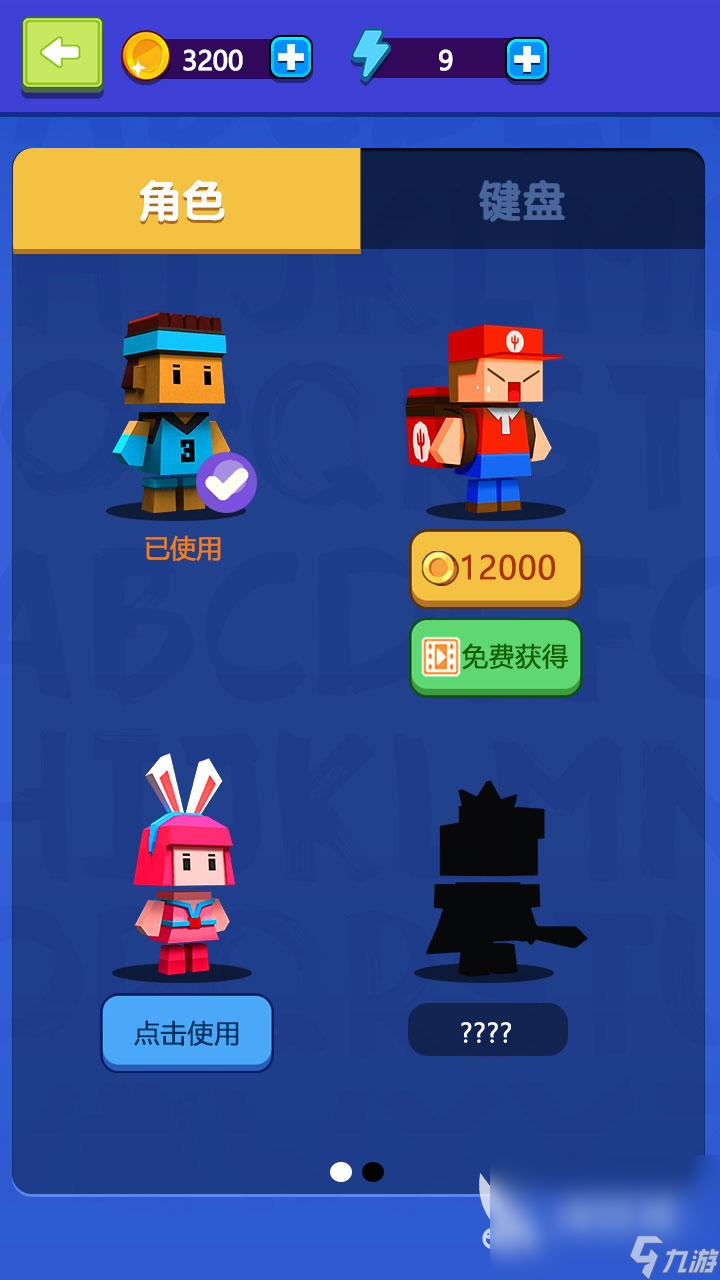Select the basketball player character

176,415
